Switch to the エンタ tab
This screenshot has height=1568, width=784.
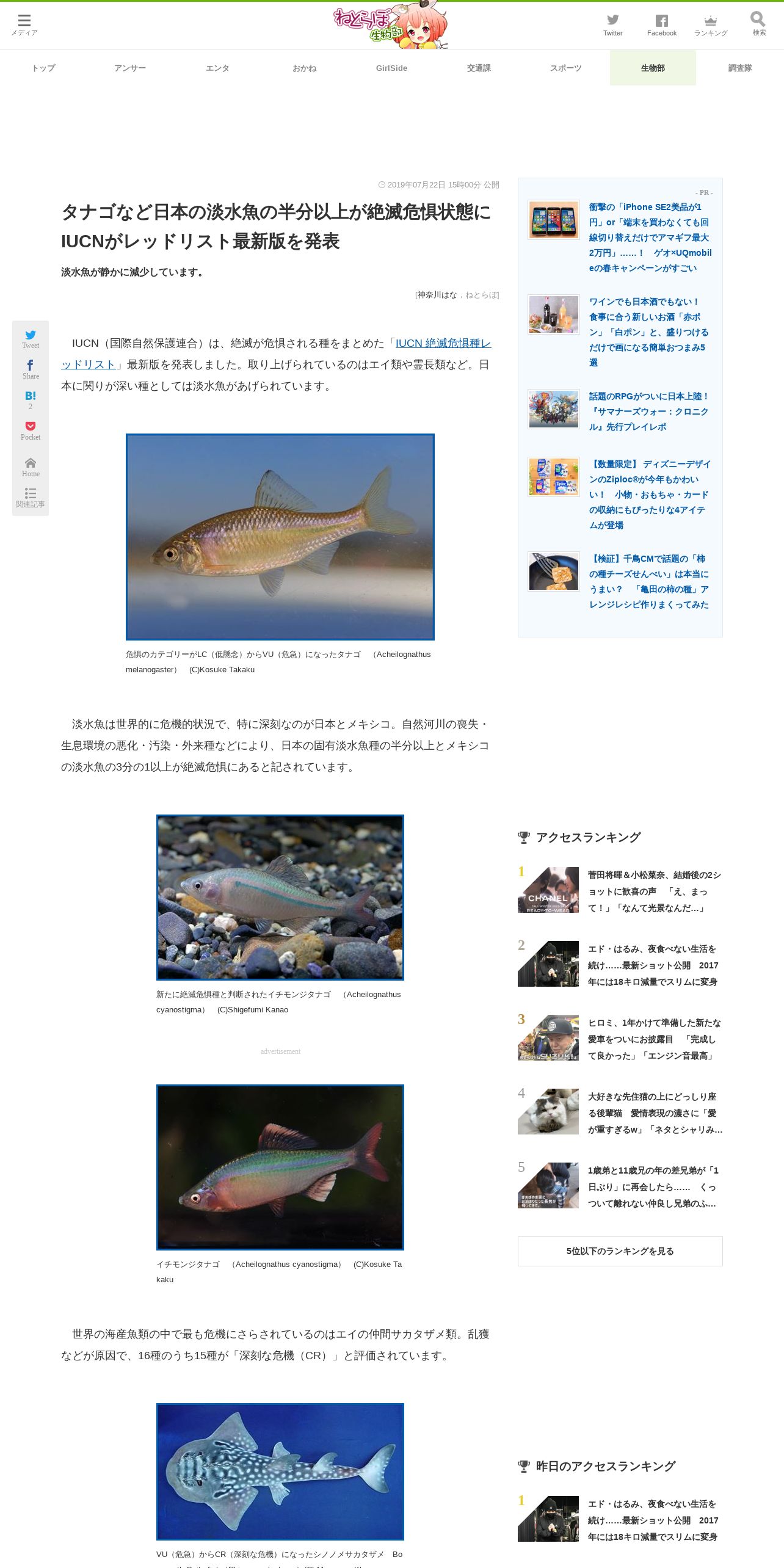217,68
